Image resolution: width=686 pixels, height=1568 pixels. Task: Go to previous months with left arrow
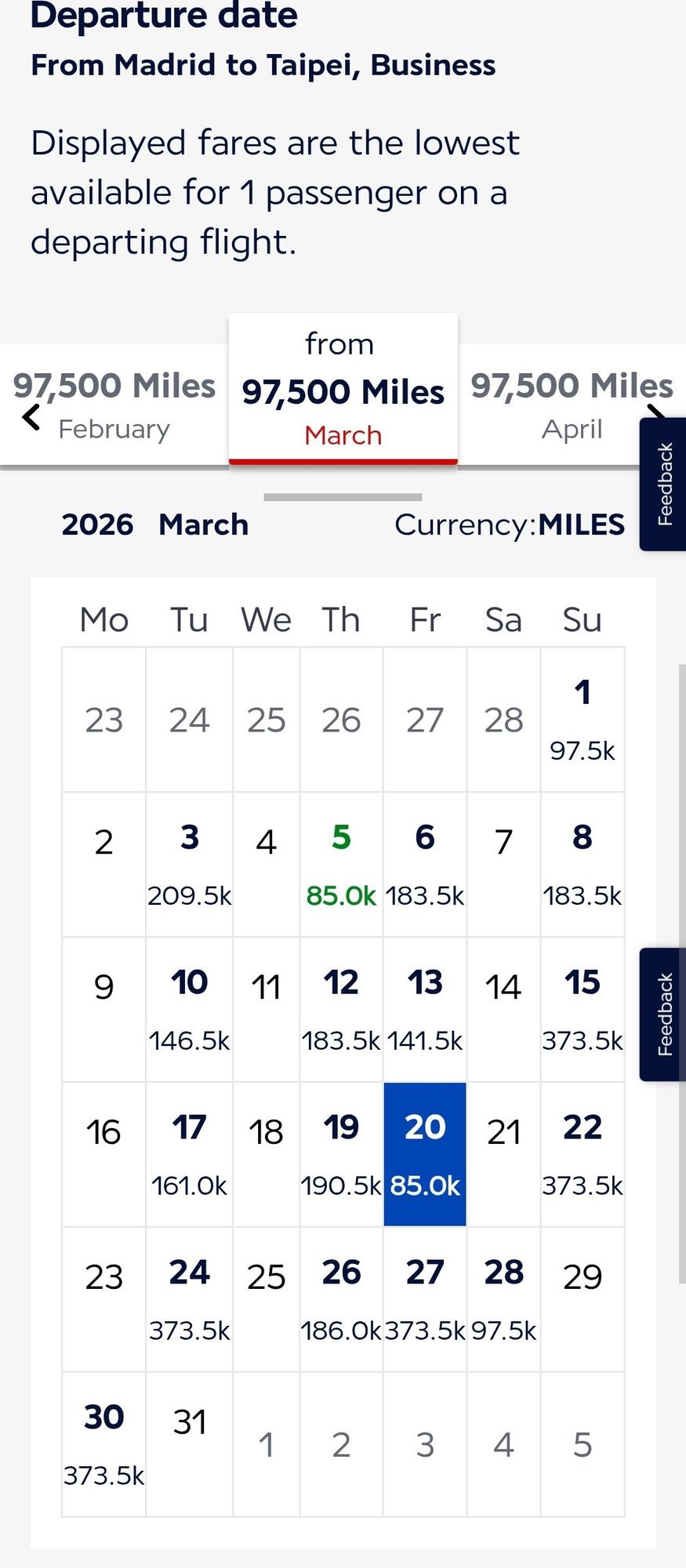31,417
